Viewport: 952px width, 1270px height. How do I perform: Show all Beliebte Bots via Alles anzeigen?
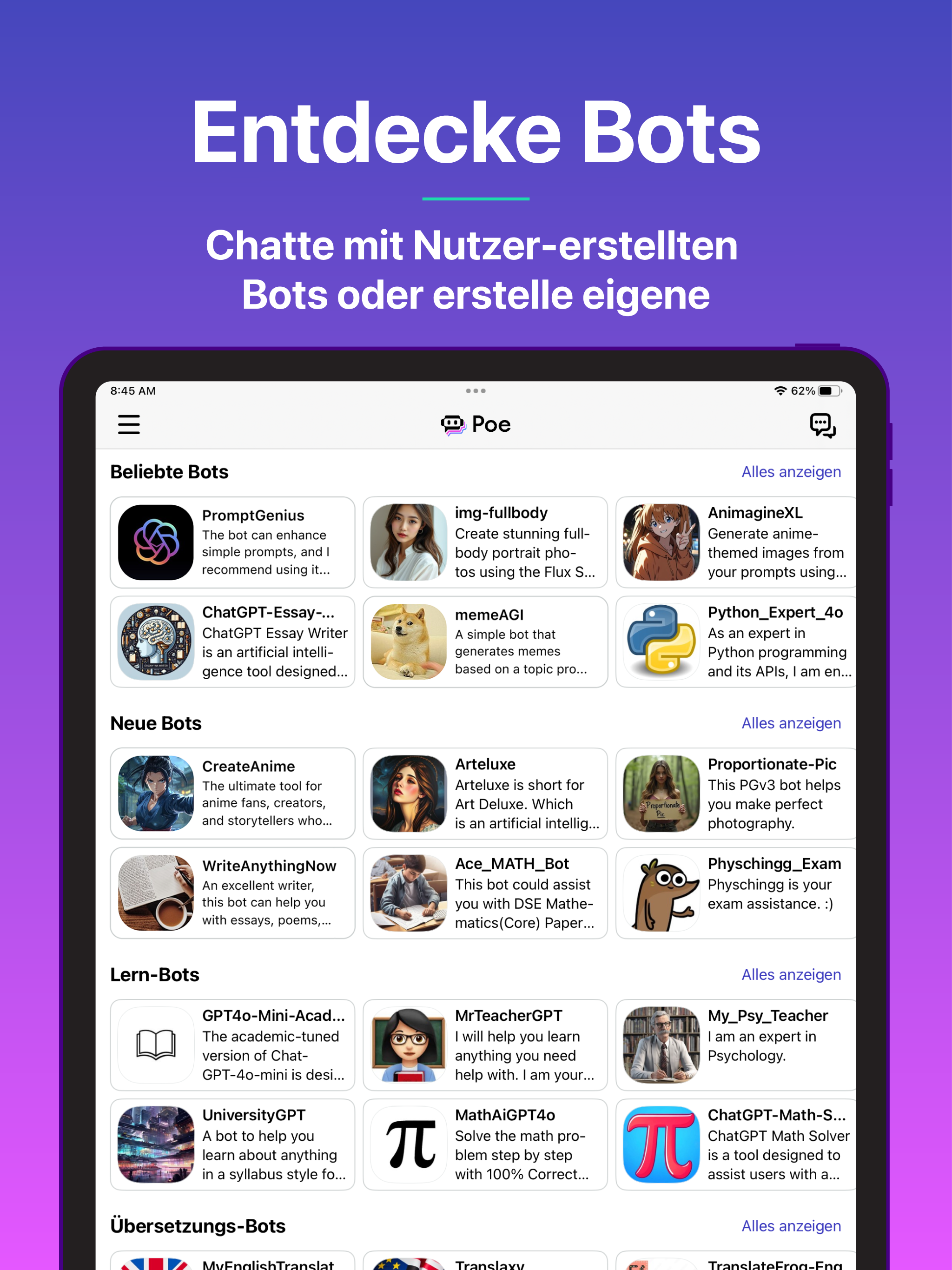791,471
